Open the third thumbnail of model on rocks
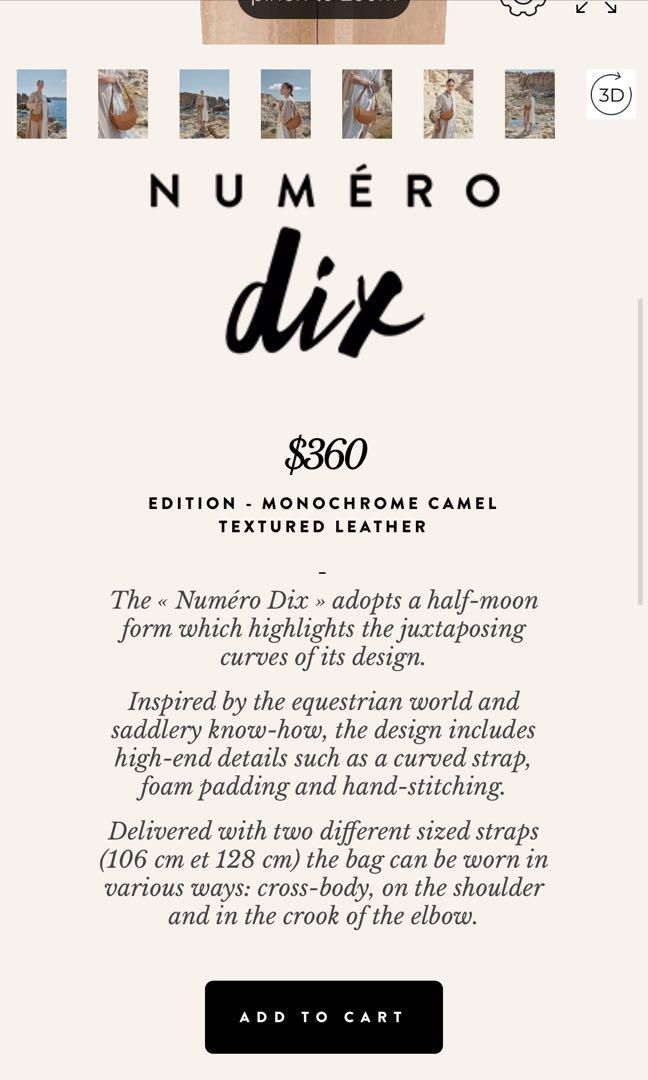This screenshot has width=648, height=1080. pos(205,104)
